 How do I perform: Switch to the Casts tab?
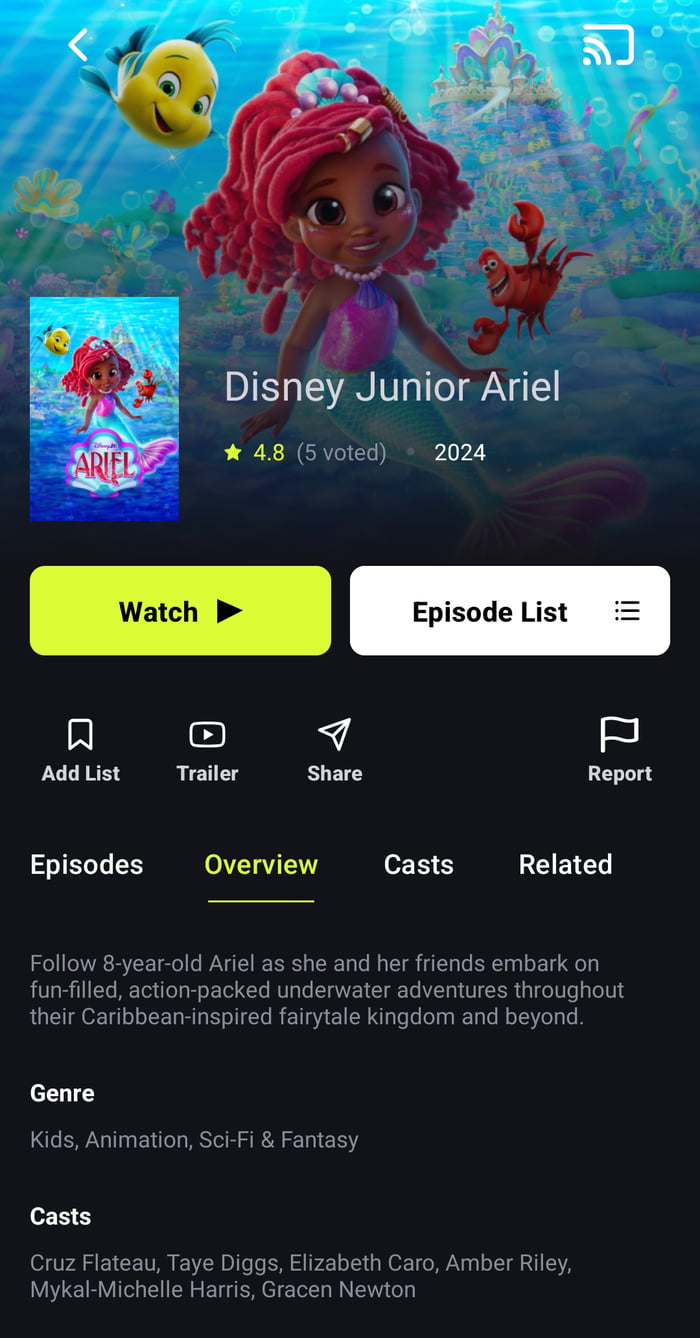[x=419, y=865]
